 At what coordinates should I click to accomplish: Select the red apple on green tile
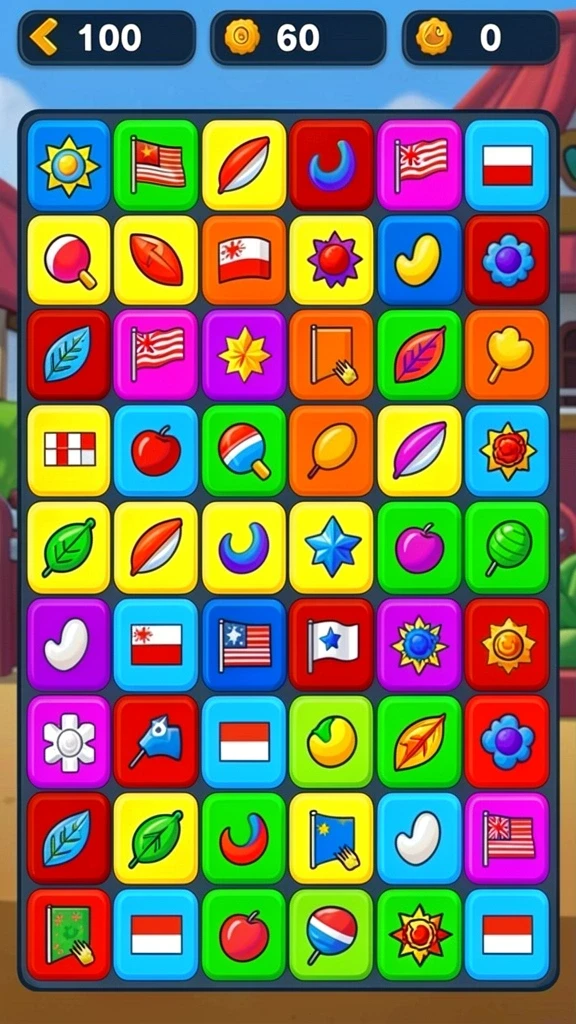tap(244, 934)
